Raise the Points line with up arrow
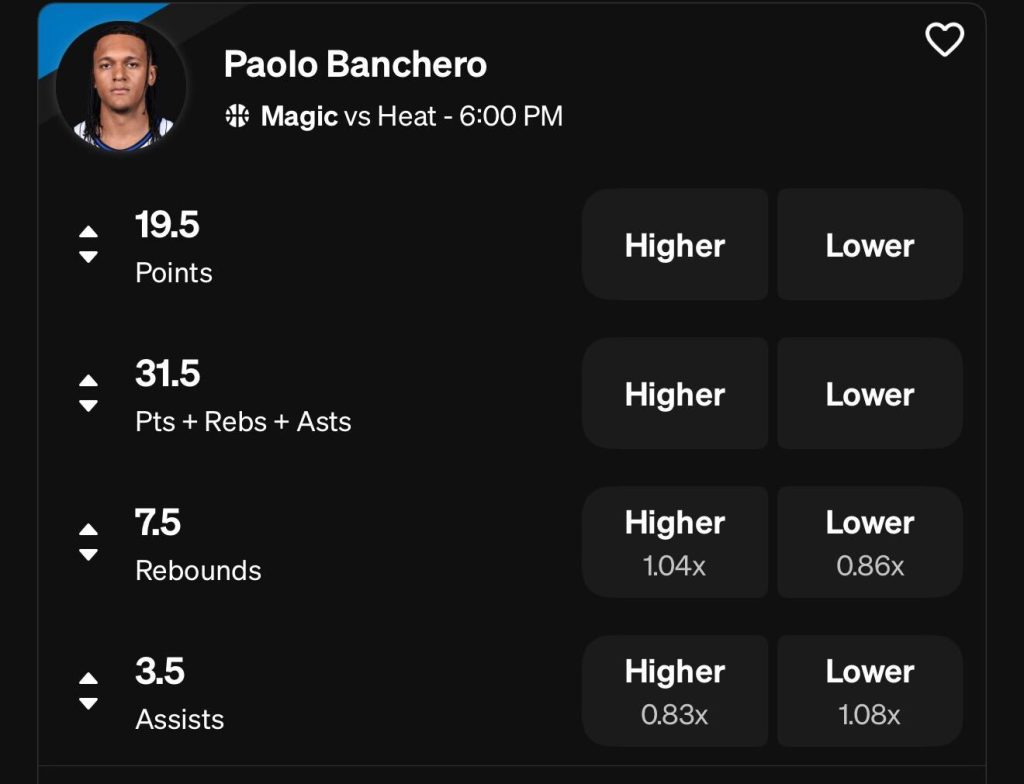Screen dimensions: 1024x784 click(x=89, y=232)
